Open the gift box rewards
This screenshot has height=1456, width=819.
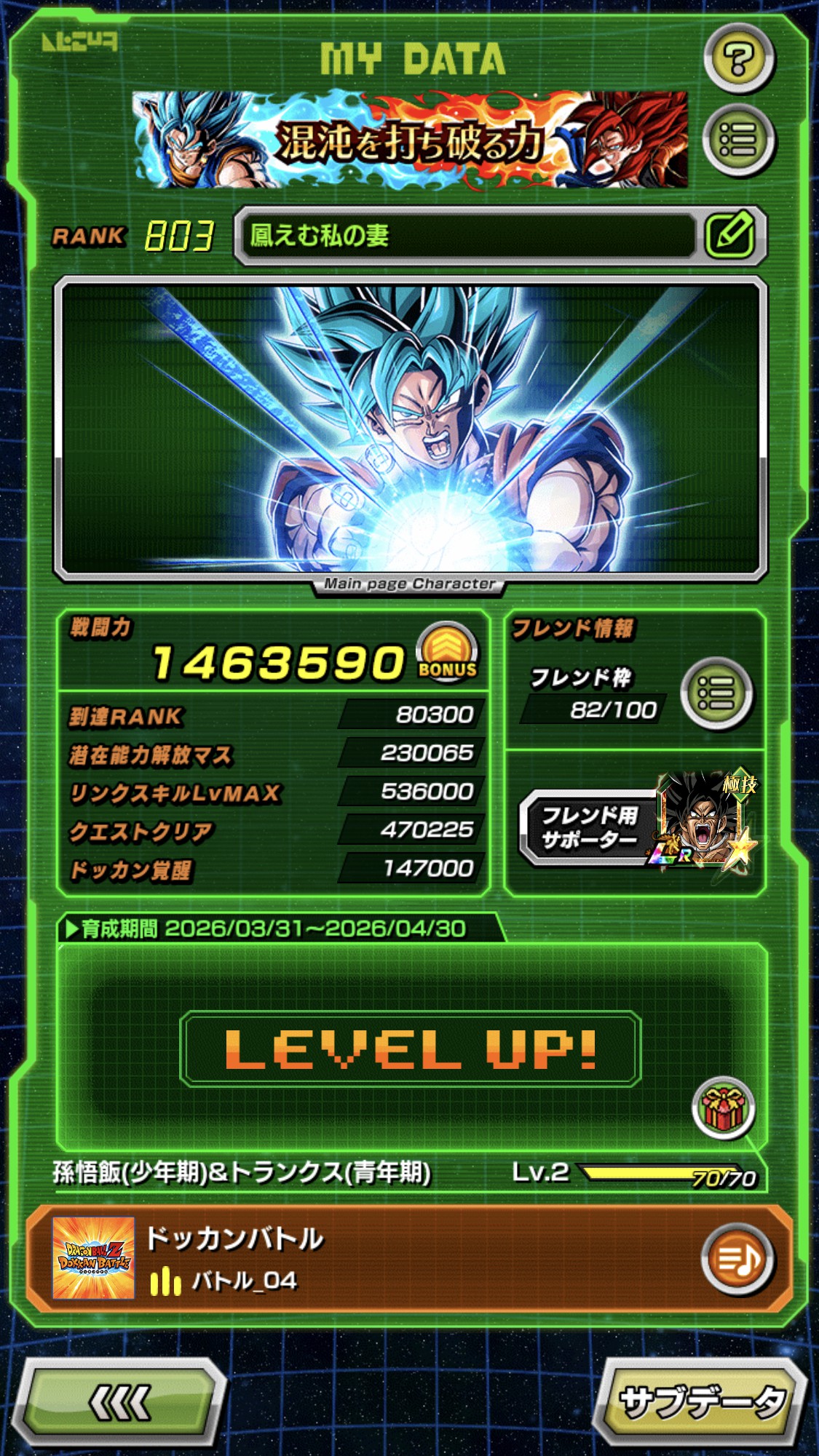point(723,1108)
